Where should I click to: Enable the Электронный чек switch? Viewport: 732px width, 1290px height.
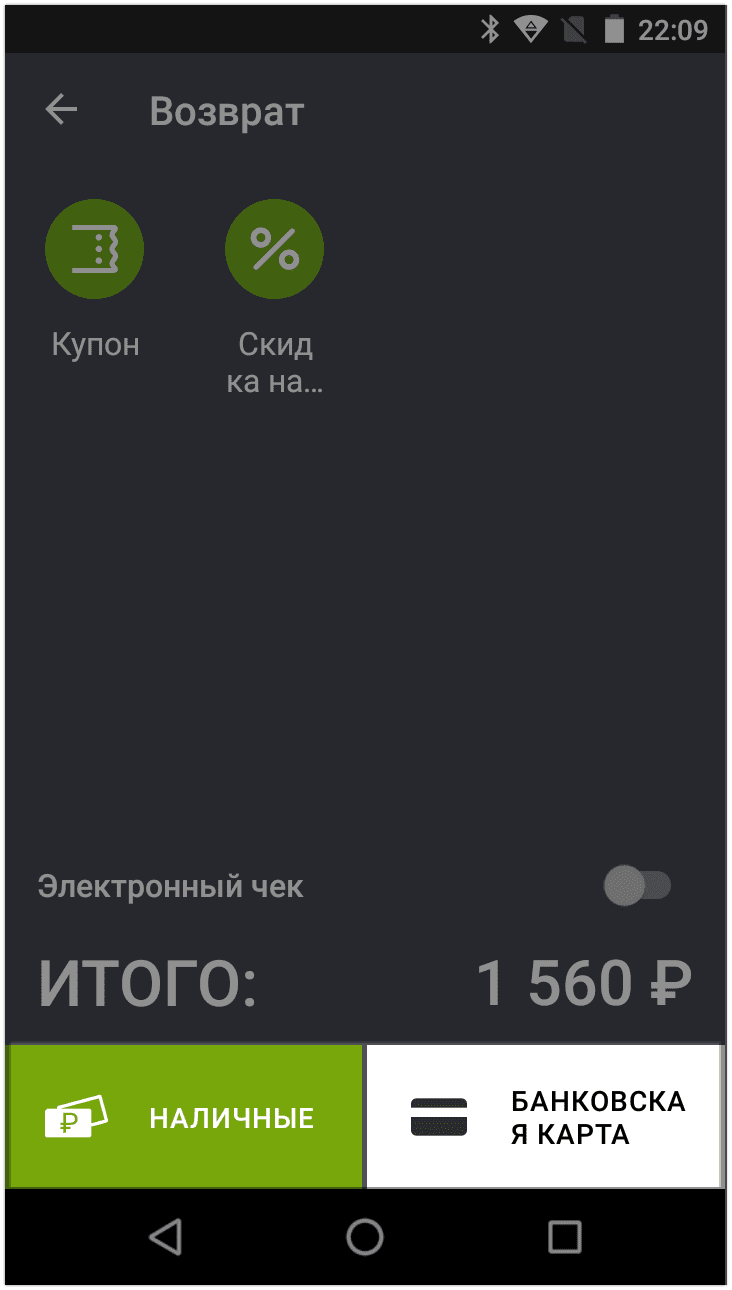click(x=637, y=886)
